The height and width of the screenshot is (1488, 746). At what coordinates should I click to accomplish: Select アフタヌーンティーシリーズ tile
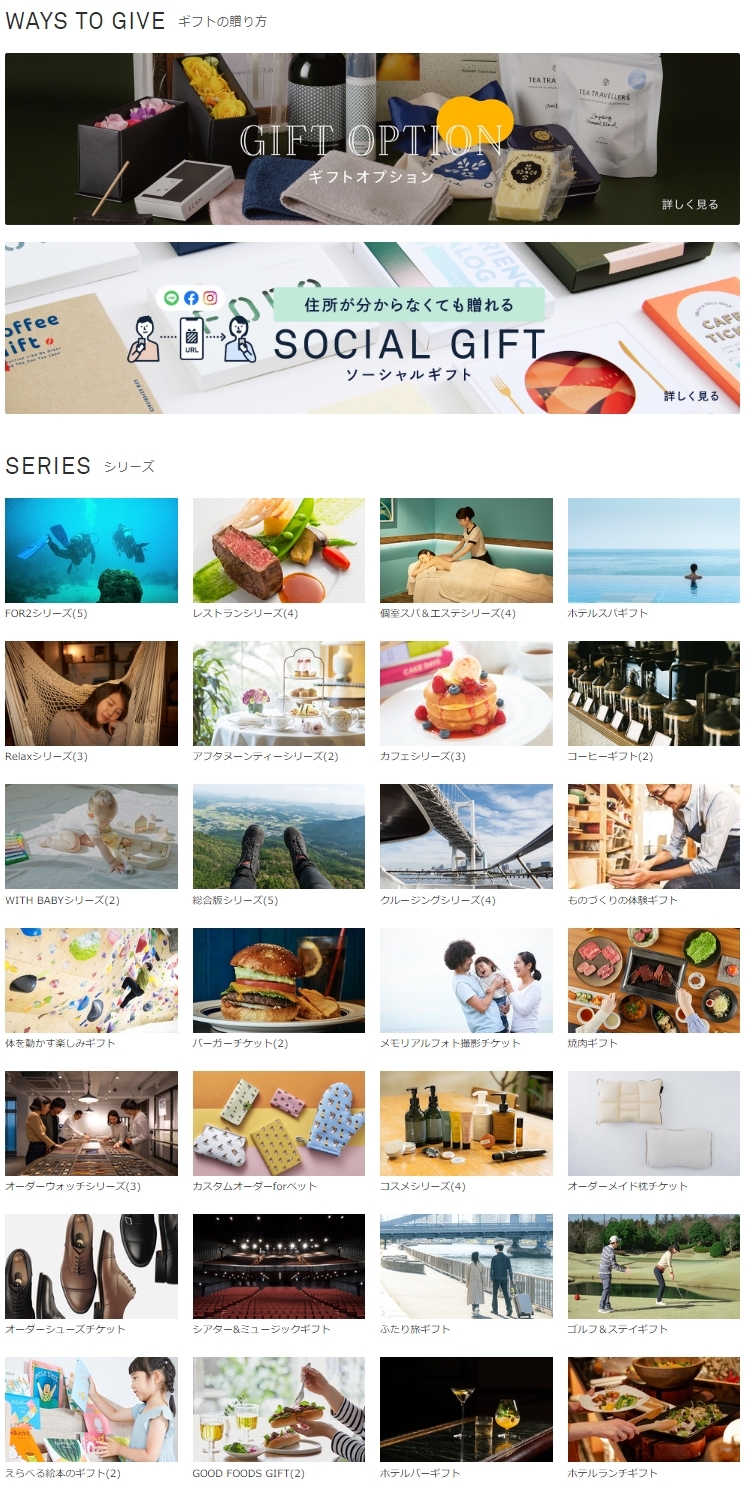(278, 693)
